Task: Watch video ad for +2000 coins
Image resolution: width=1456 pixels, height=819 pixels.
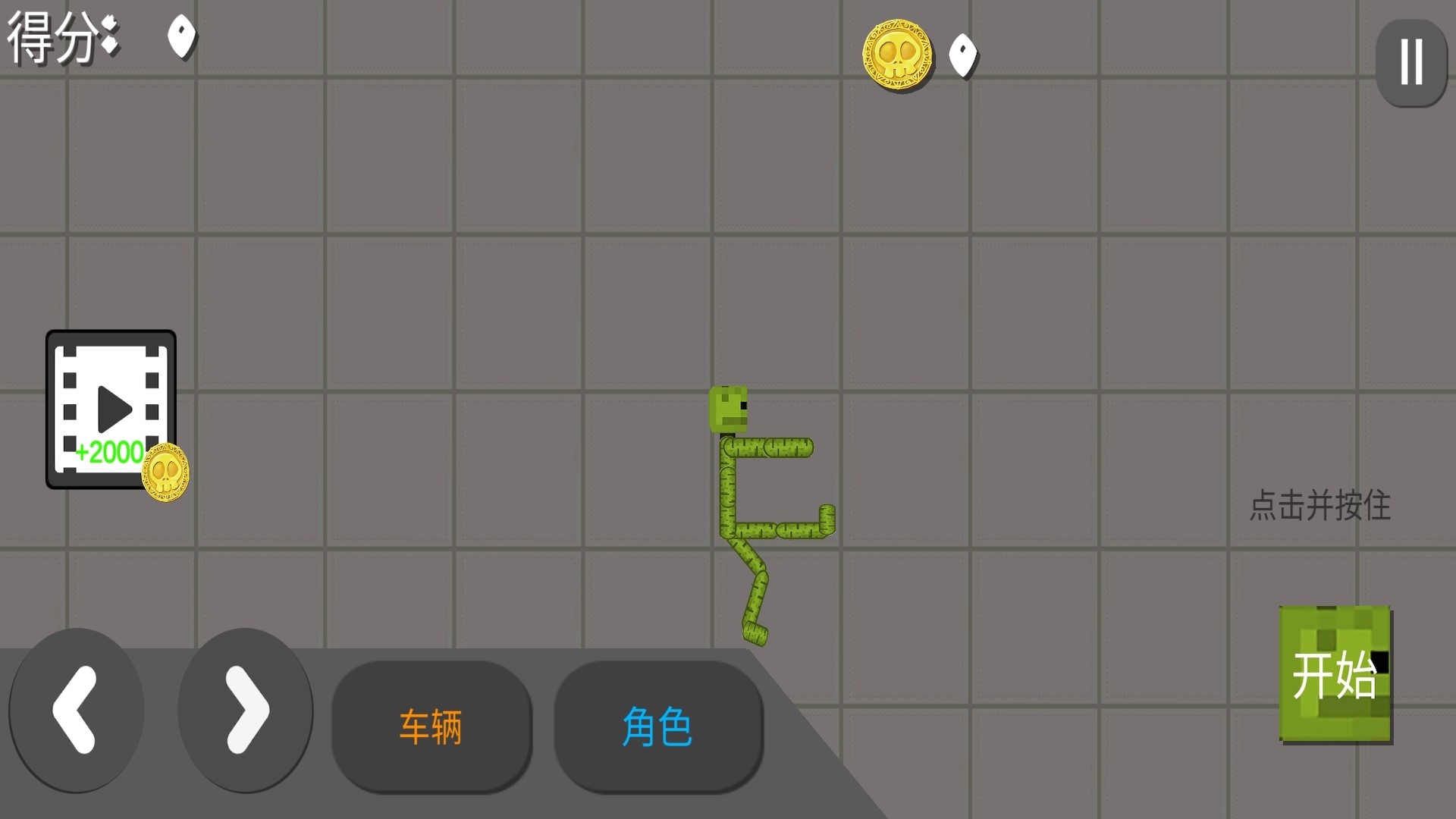Action: coord(111,409)
